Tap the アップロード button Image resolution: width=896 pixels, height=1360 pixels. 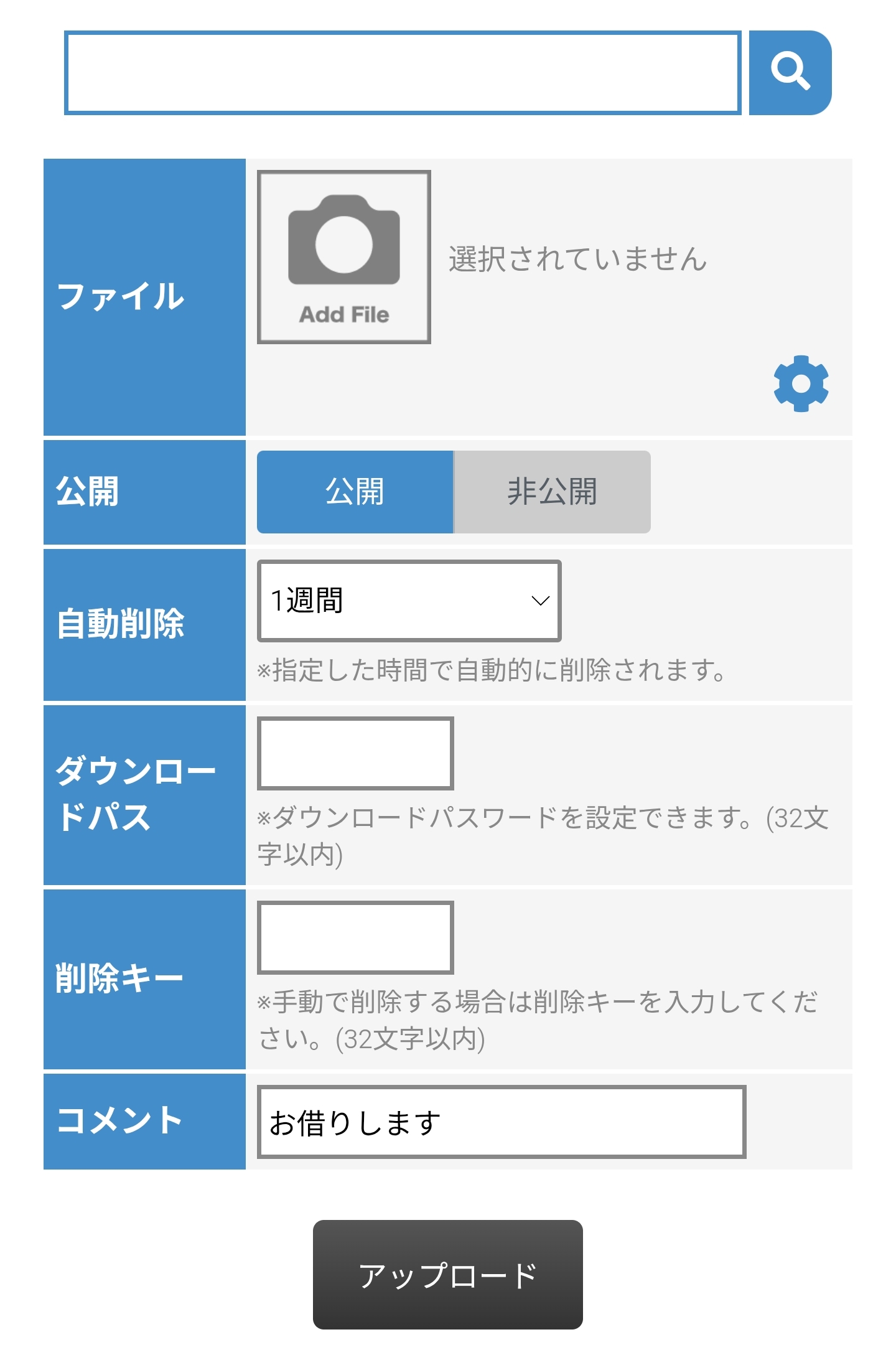pyautogui.click(x=447, y=1274)
